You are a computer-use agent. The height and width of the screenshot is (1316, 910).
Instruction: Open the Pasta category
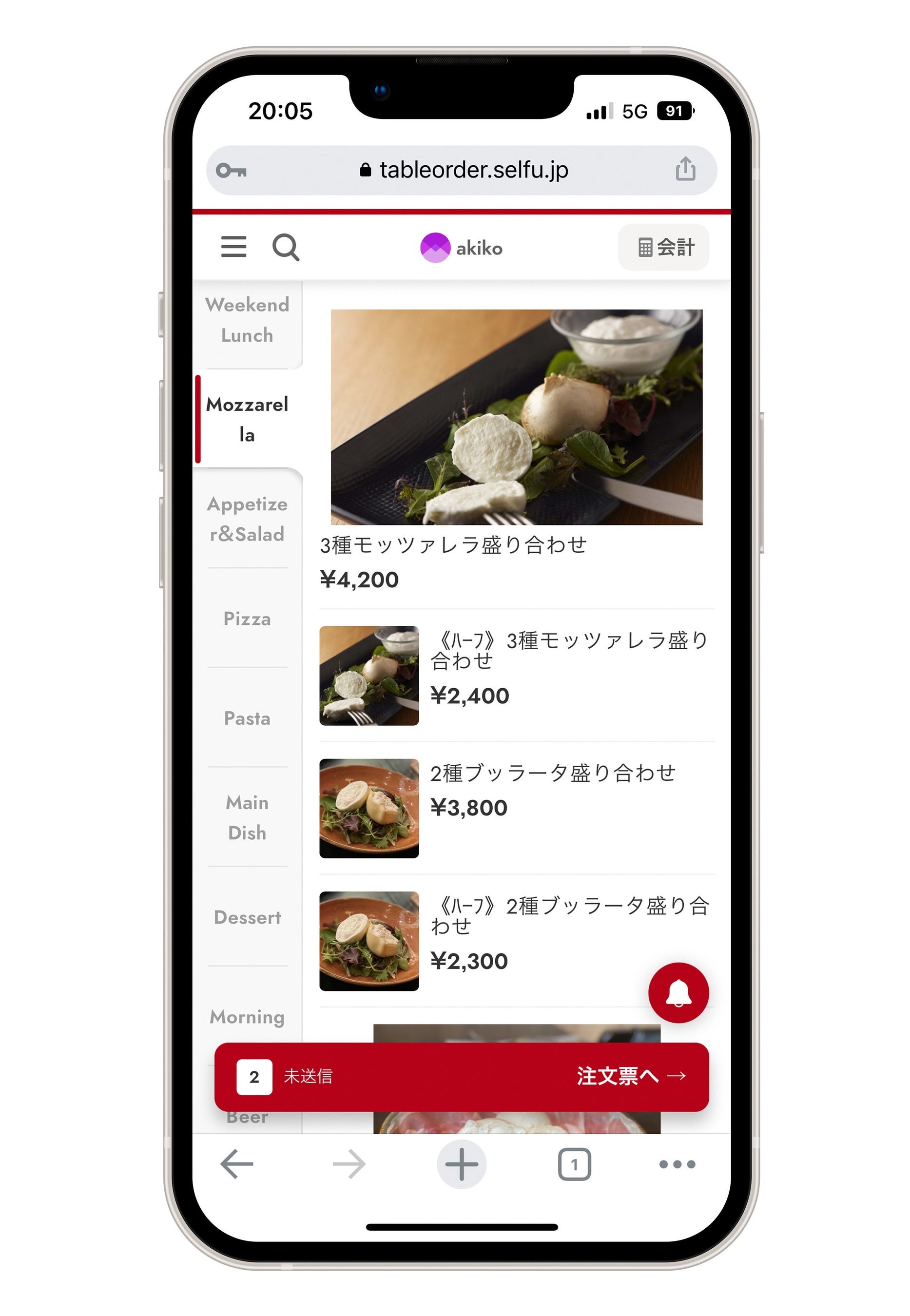pos(247,718)
